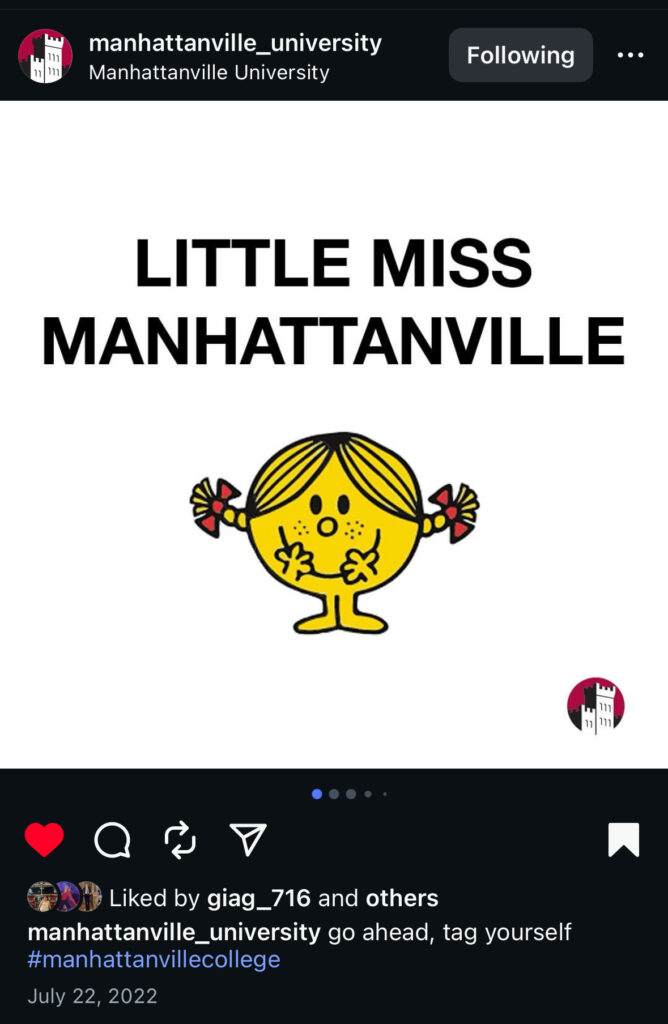The image size is (668, 1024).
Task: Repost this post
Action: pos(180,840)
